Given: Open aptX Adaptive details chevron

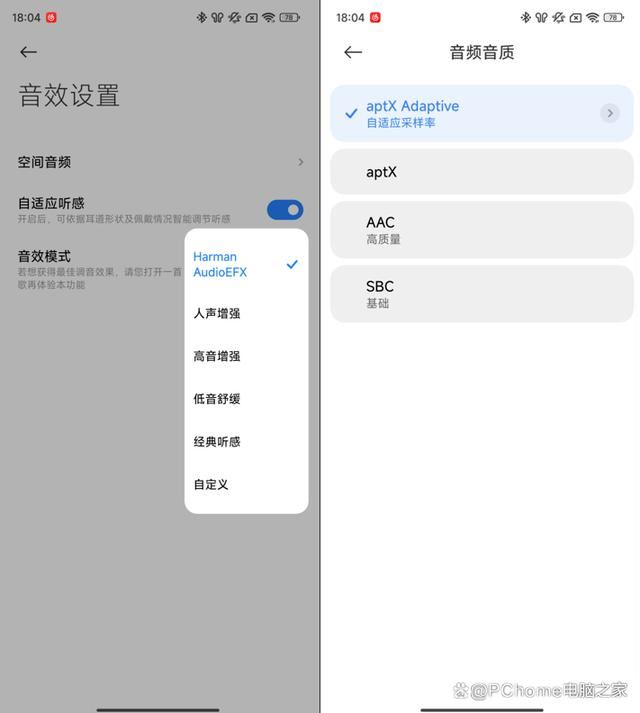Looking at the screenshot, I should (609, 113).
